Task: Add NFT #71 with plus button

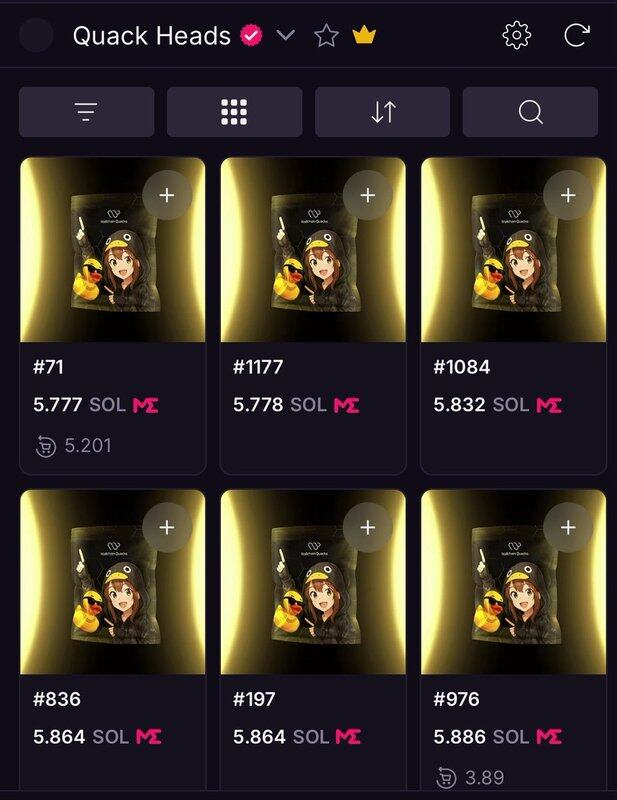Action: [166, 196]
